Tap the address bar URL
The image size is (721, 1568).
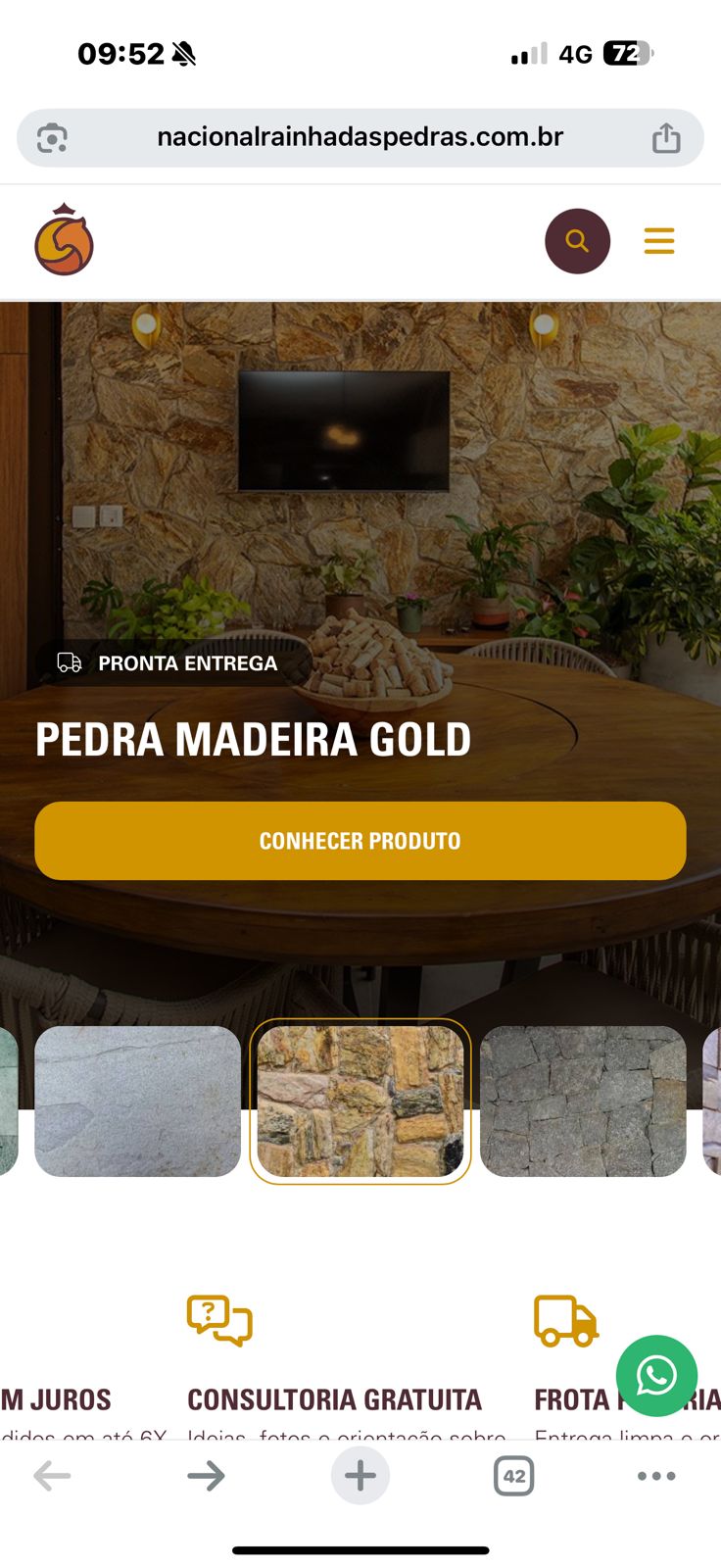tap(360, 137)
